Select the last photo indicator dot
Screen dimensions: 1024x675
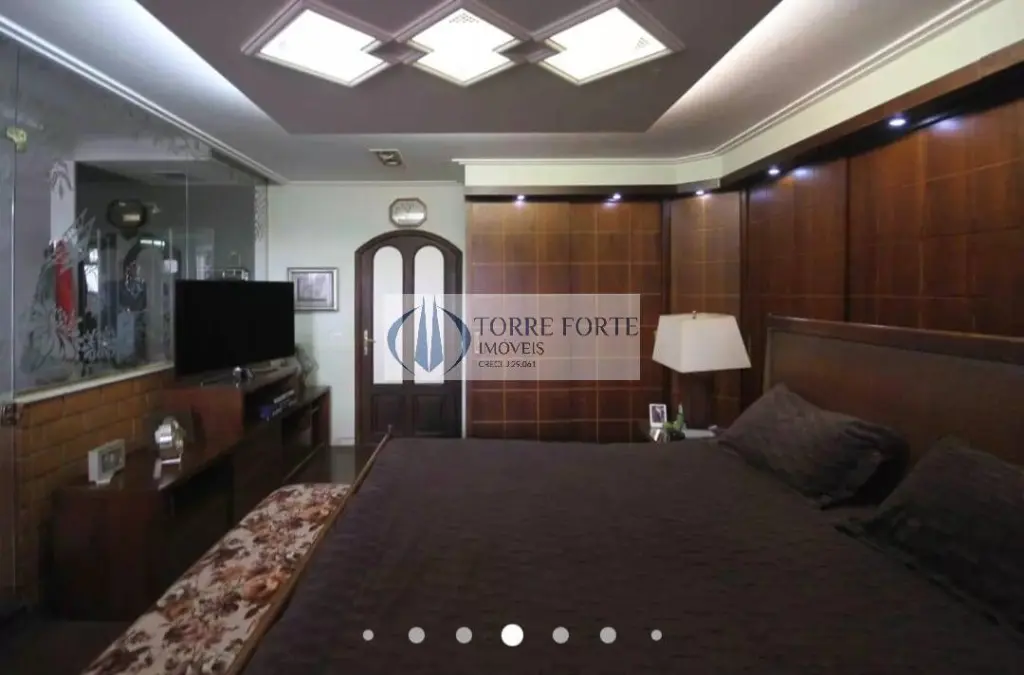[656, 635]
